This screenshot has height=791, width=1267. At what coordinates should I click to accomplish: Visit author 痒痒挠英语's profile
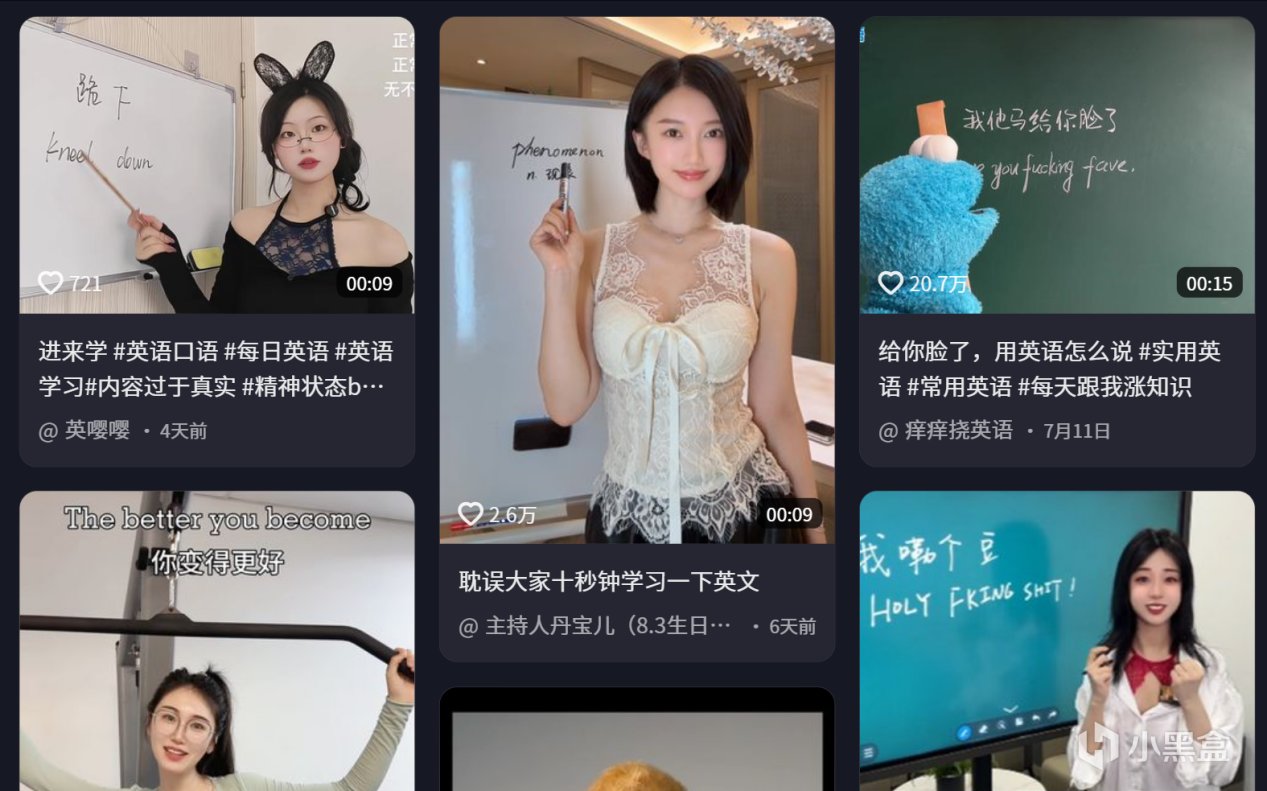pyautogui.click(x=958, y=431)
